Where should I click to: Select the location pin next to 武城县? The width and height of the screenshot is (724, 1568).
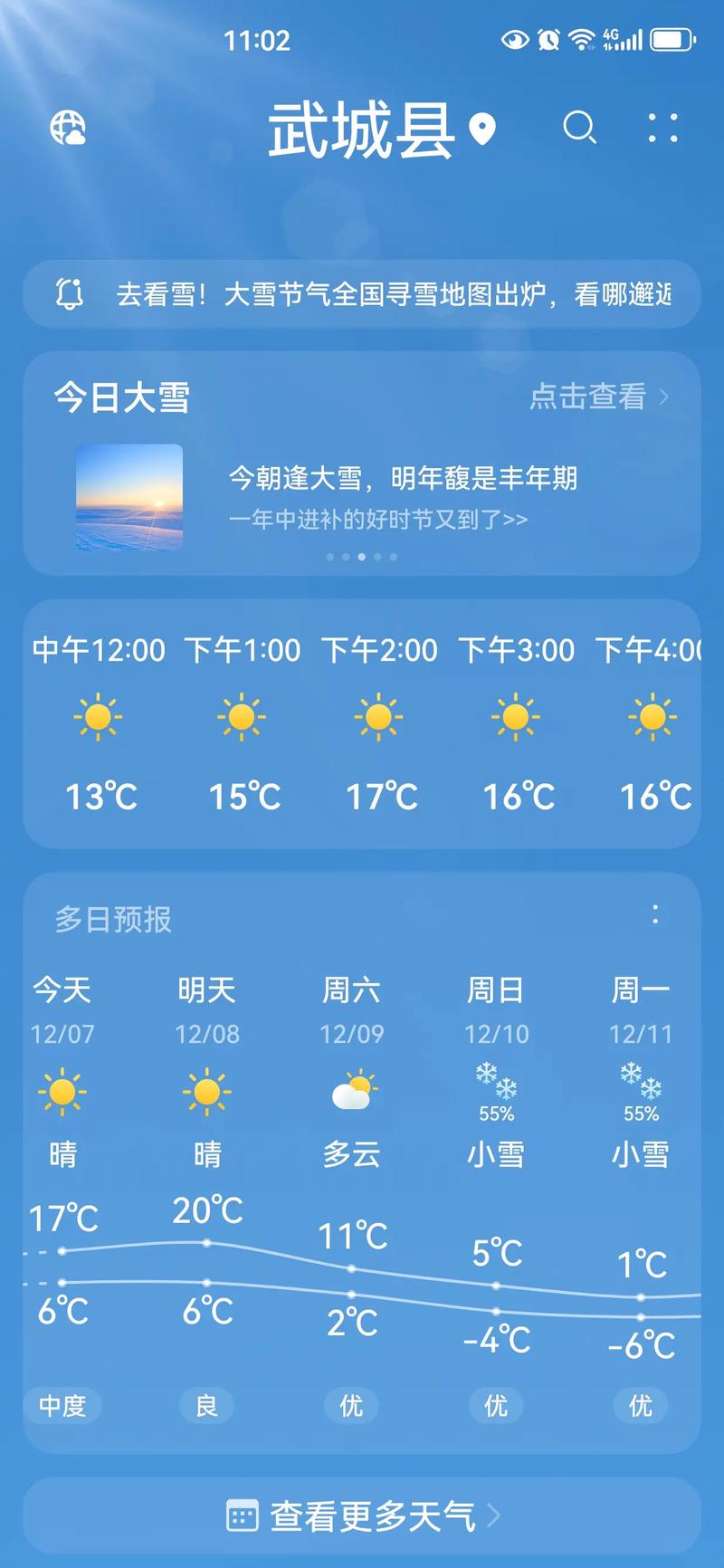pos(481,130)
